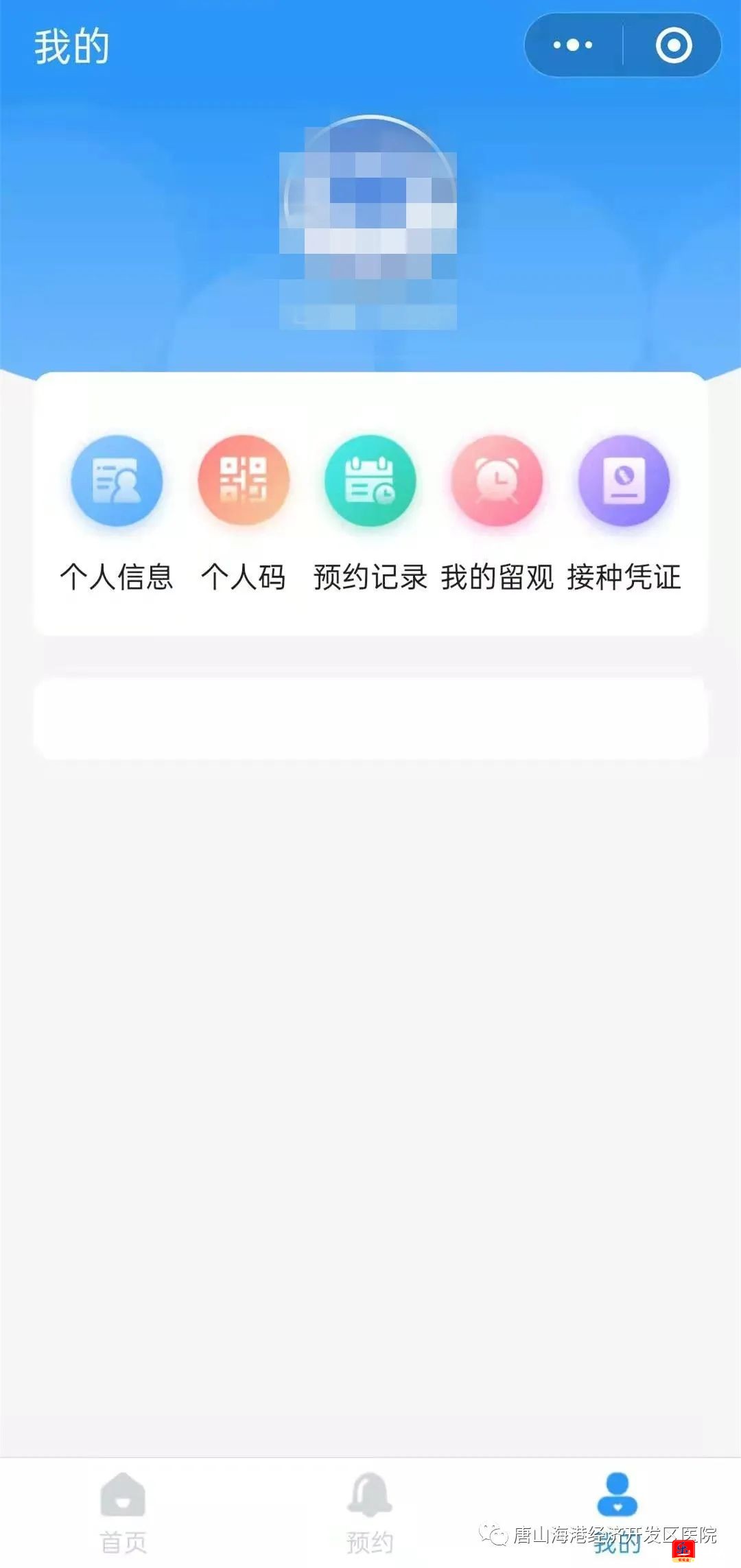Screen dimensions: 741x1568
Task: Open 个人信息 personal information
Action: click(x=117, y=482)
